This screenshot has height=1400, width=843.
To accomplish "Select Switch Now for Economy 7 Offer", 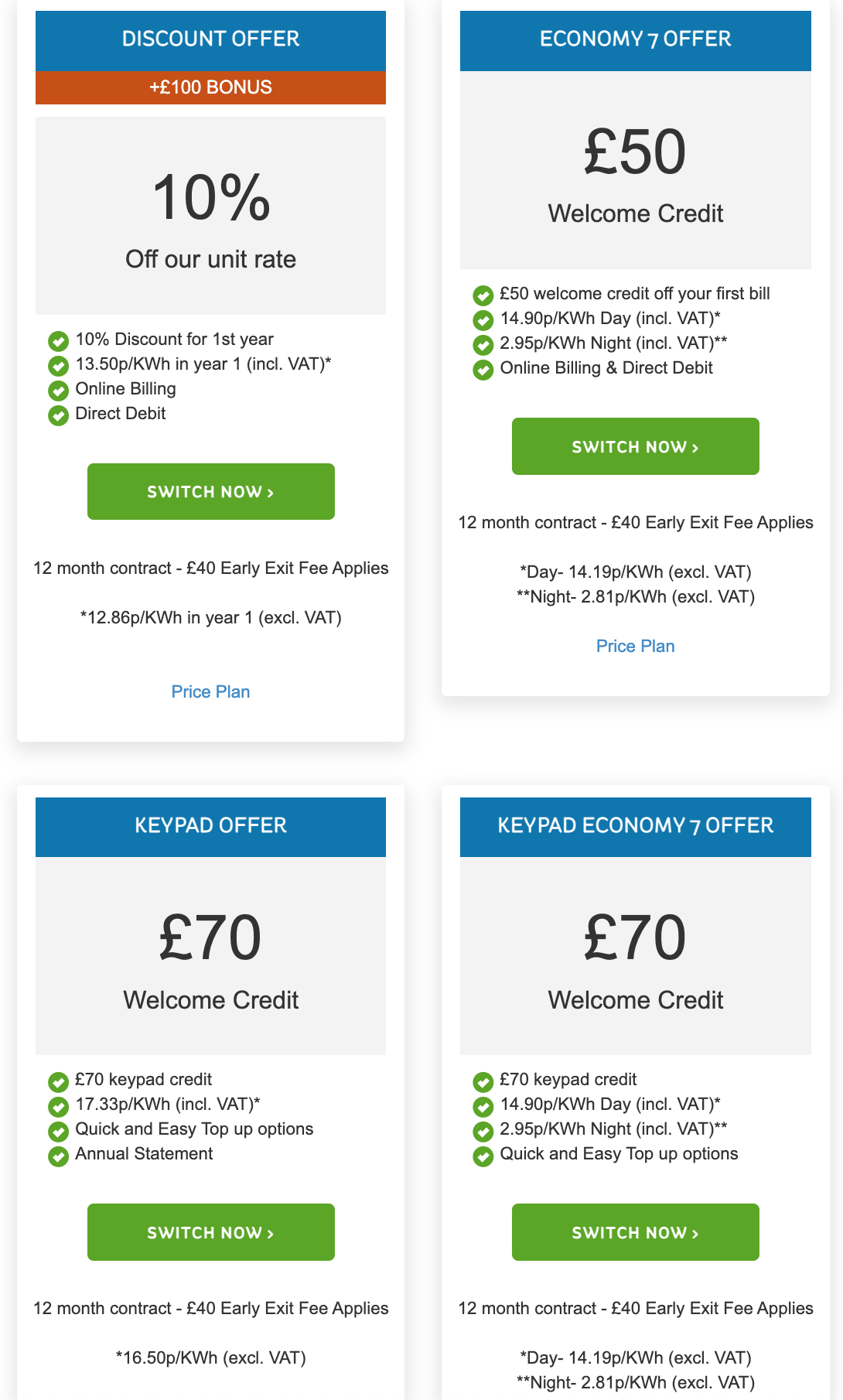I will 635,446.
